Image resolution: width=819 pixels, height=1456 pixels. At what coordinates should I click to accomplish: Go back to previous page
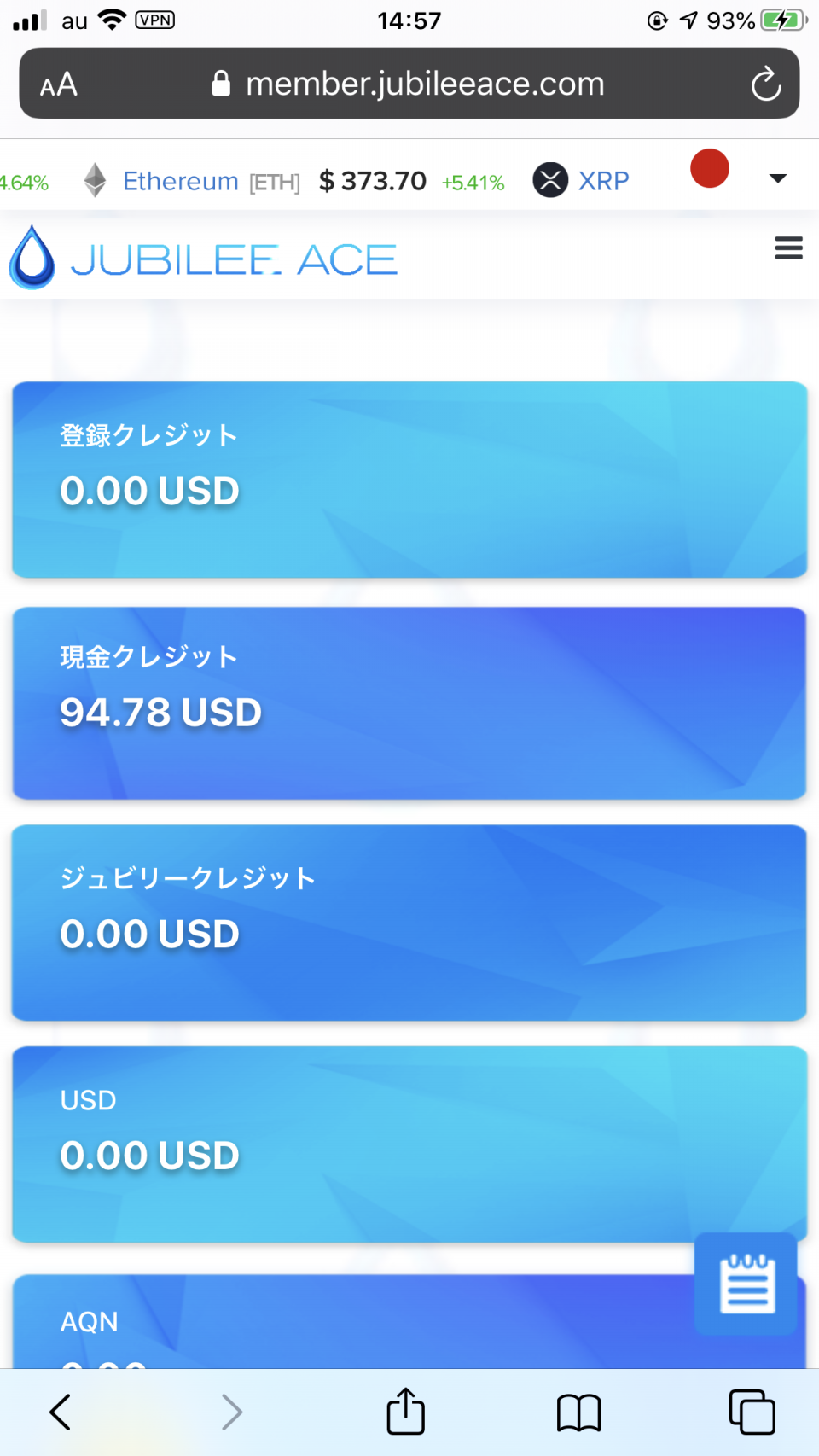tap(60, 1412)
